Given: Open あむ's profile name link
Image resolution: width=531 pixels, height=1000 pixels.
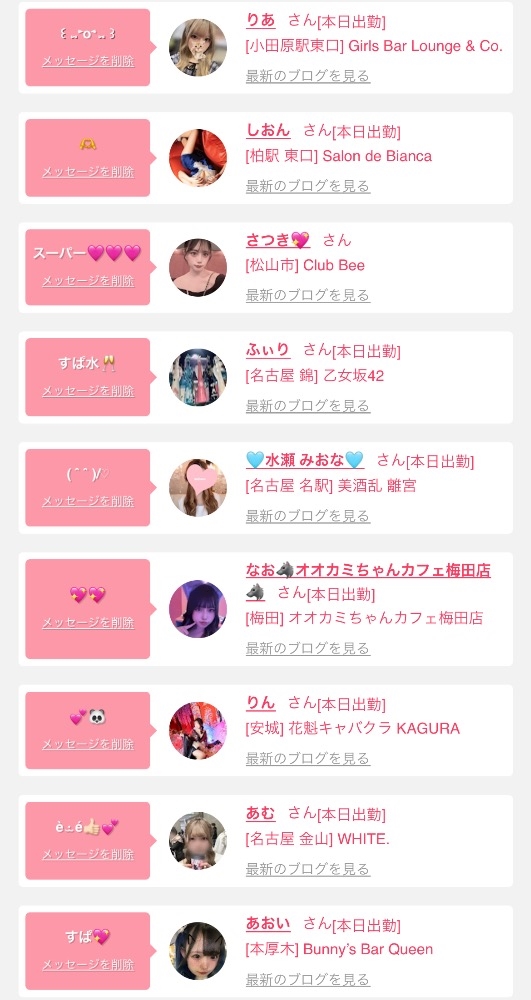Looking at the screenshot, I should point(261,813).
